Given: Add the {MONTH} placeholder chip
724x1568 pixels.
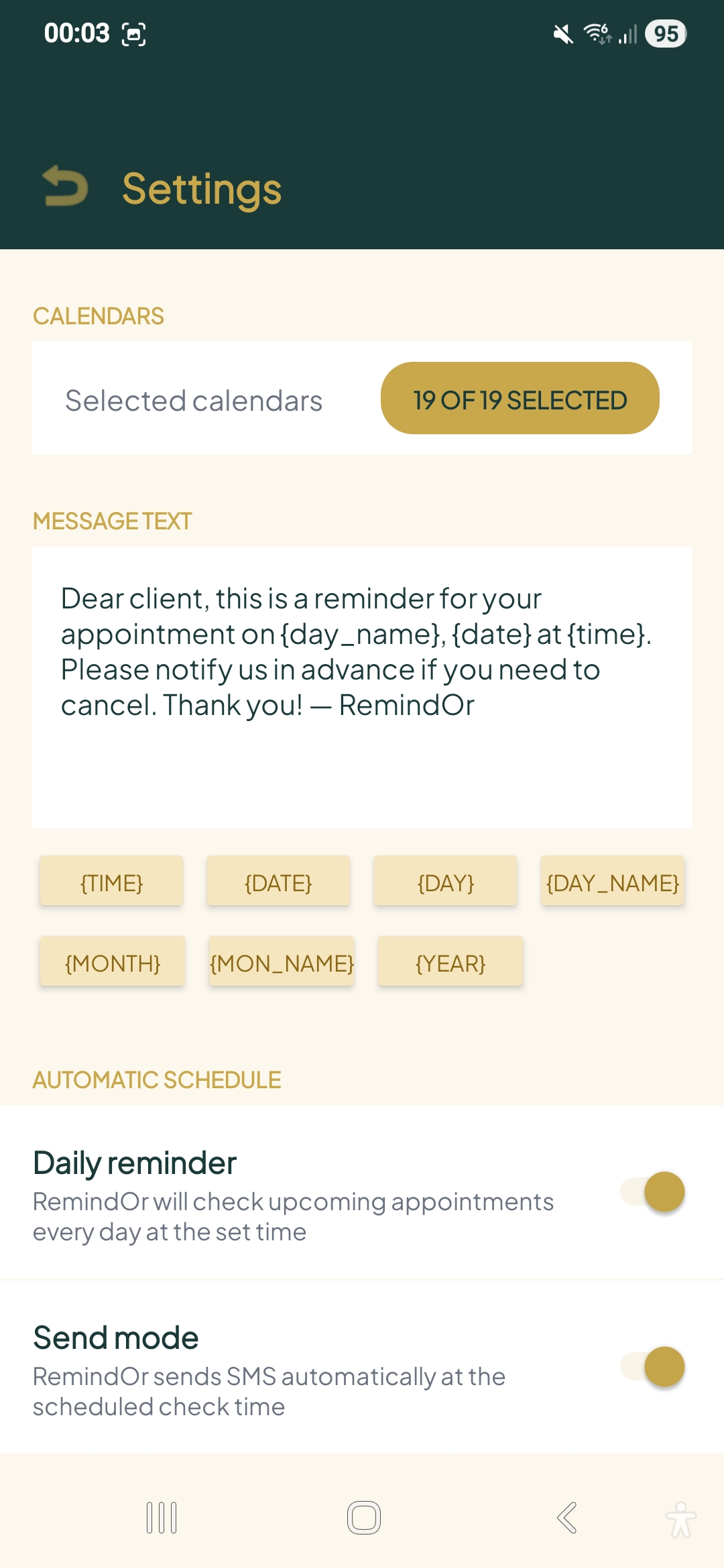Looking at the screenshot, I should pyautogui.click(x=113, y=962).
